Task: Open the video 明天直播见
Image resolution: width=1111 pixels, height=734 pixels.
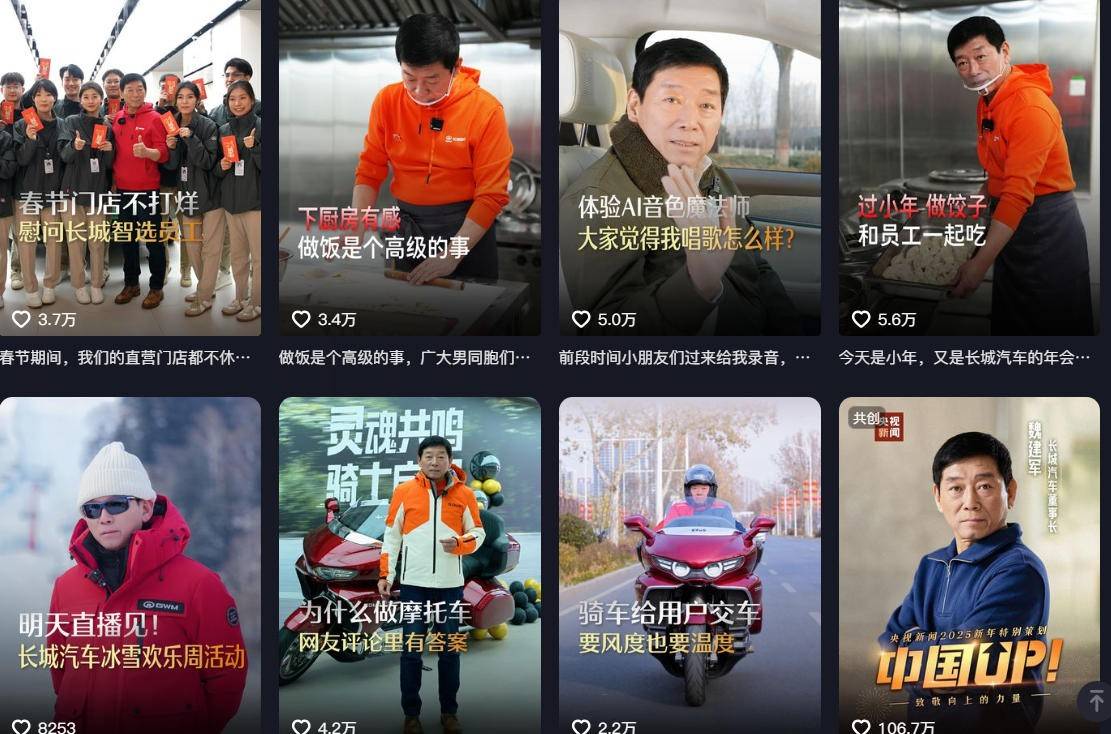Action: [x=130, y=560]
